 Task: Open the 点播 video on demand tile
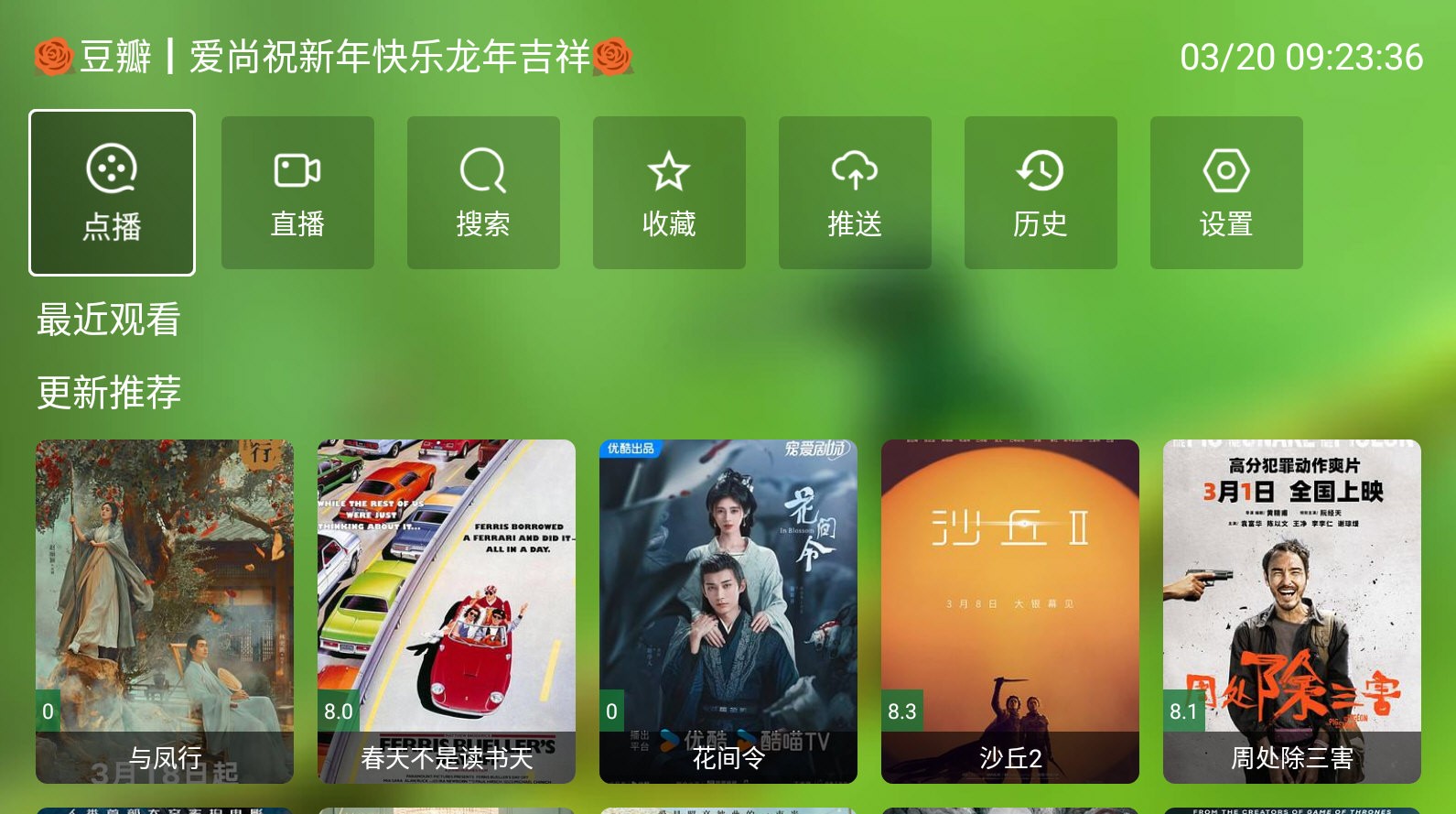tap(112, 192)
